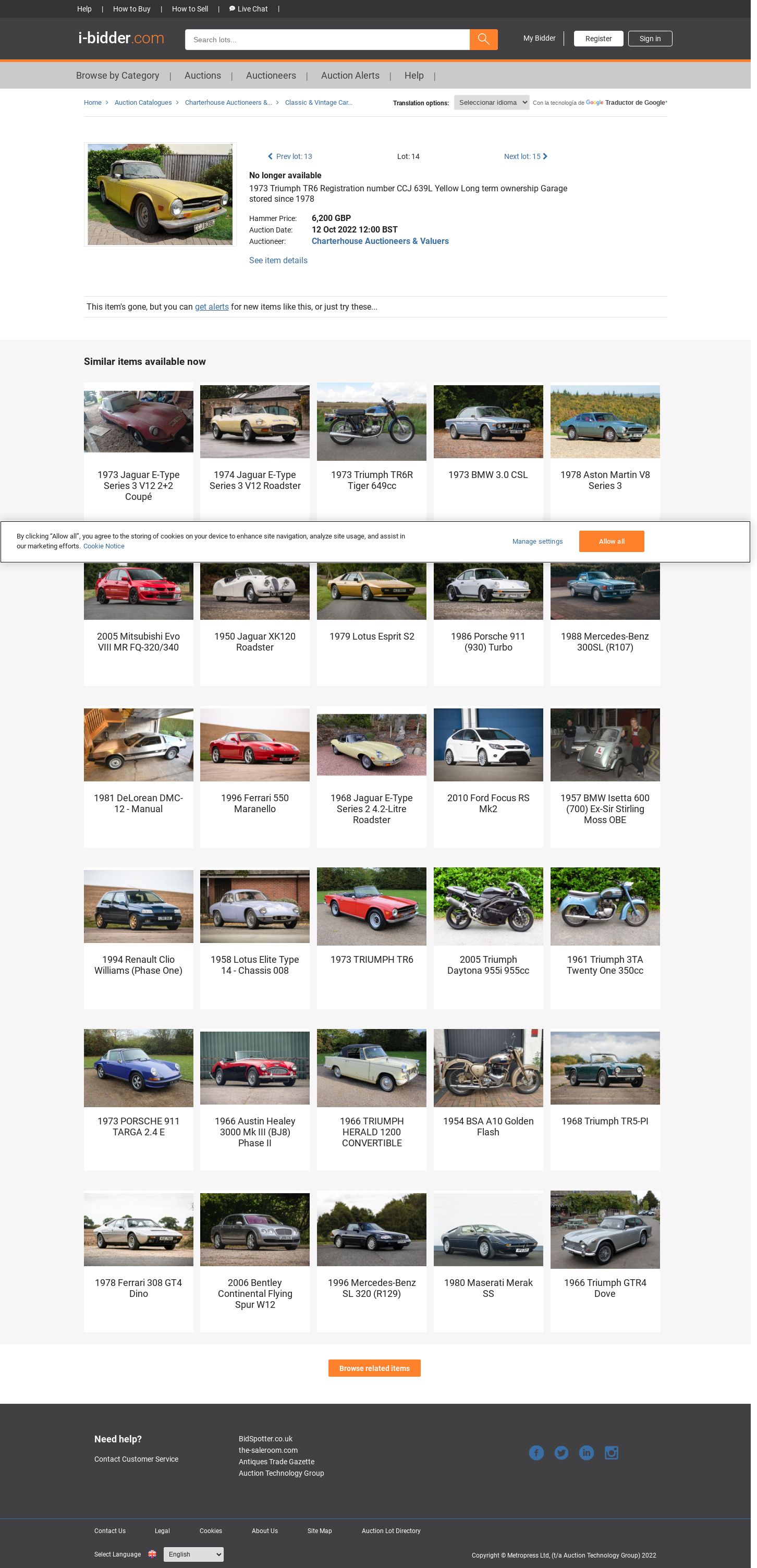Accept cookies with Allow all
This screenshot has width=757, height=1568.
pos(611,541)
